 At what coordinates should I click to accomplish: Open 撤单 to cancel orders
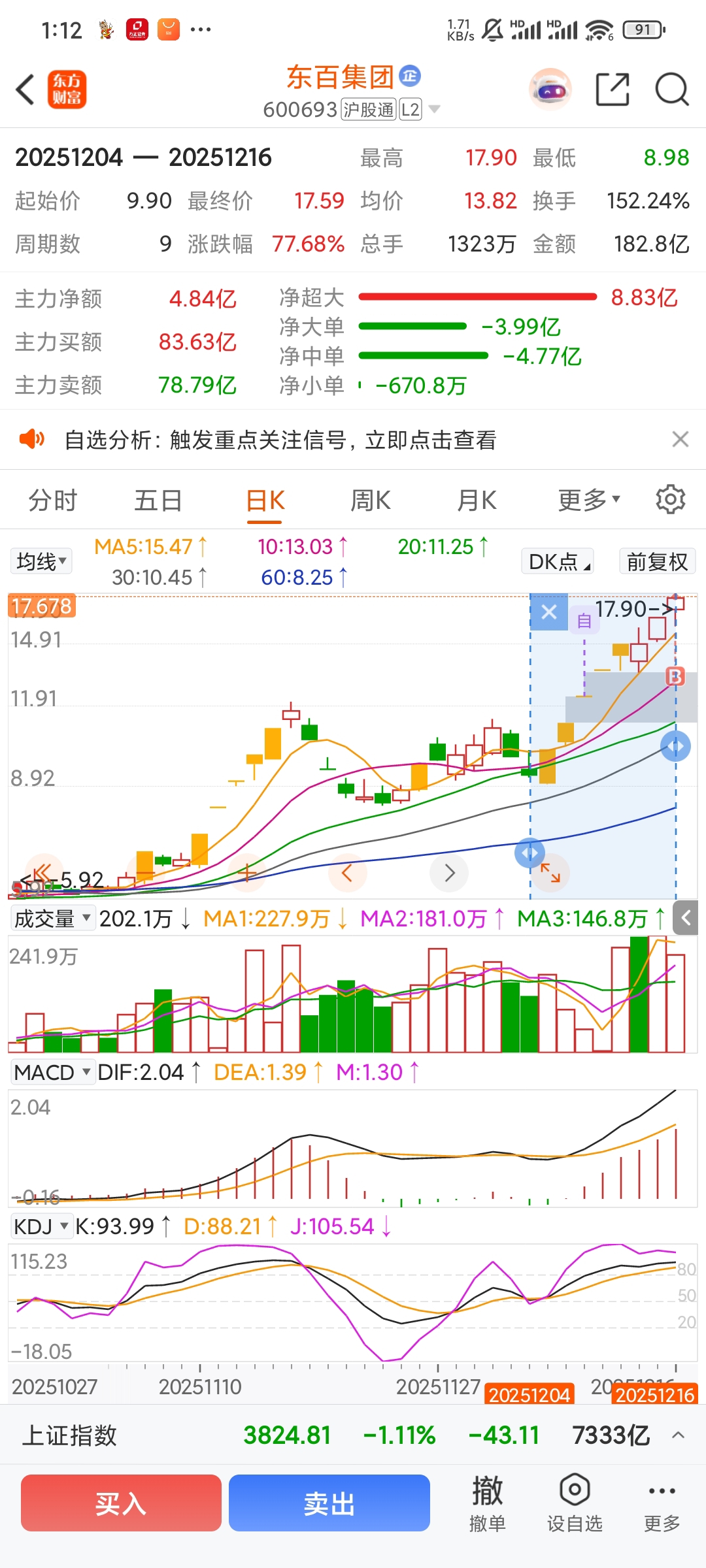pyautogui.click(x=488, y=1503)
